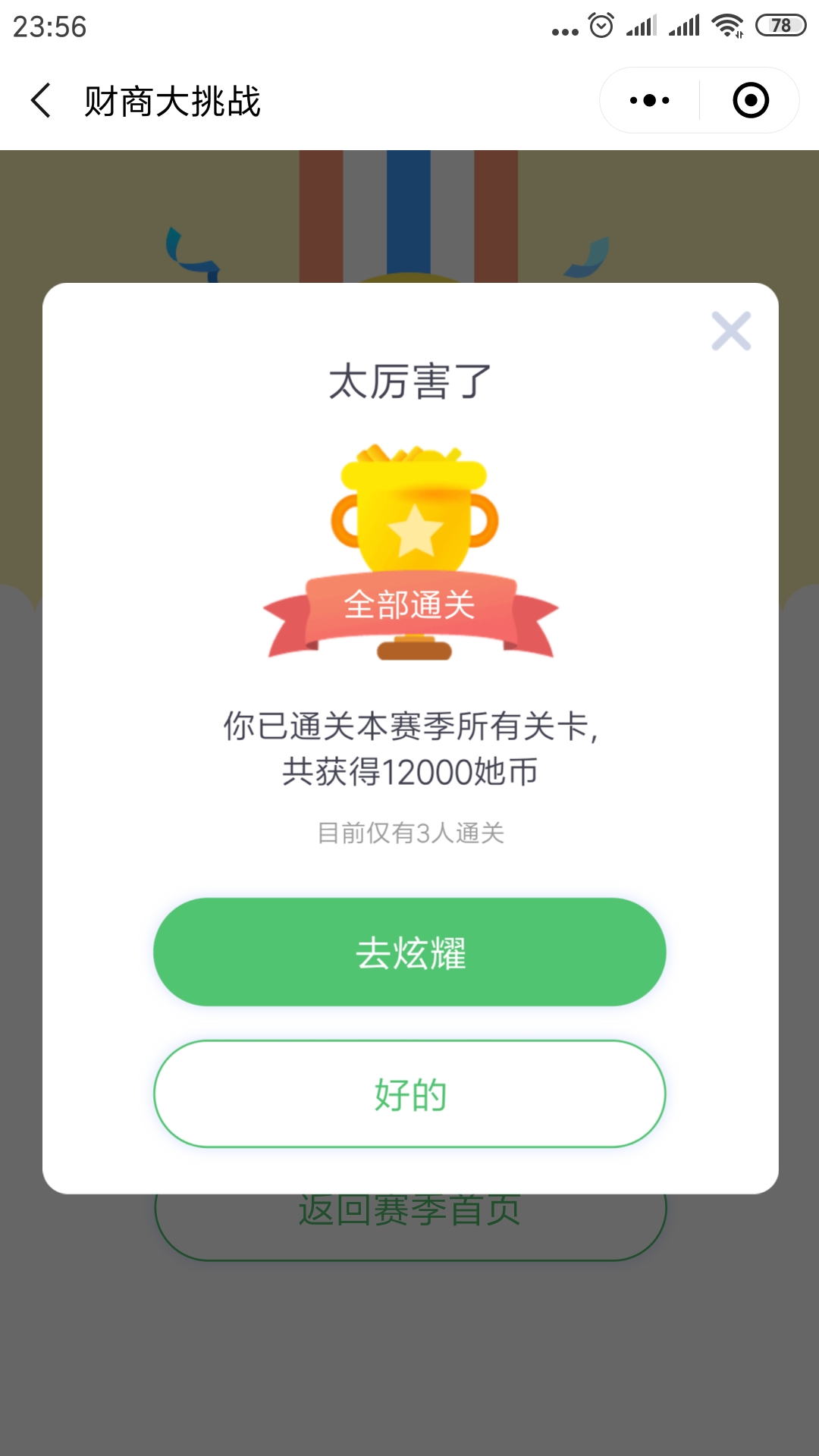Exit the mini program via the circle icon

pyautogui.click(x=751, y=100)
